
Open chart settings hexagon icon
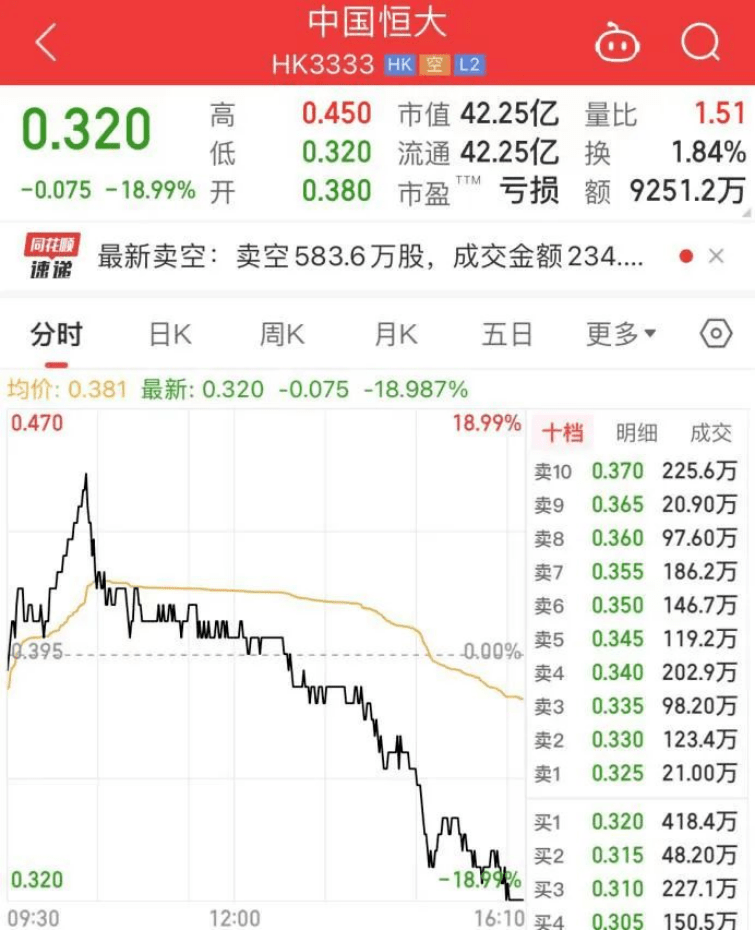point(716,334)
